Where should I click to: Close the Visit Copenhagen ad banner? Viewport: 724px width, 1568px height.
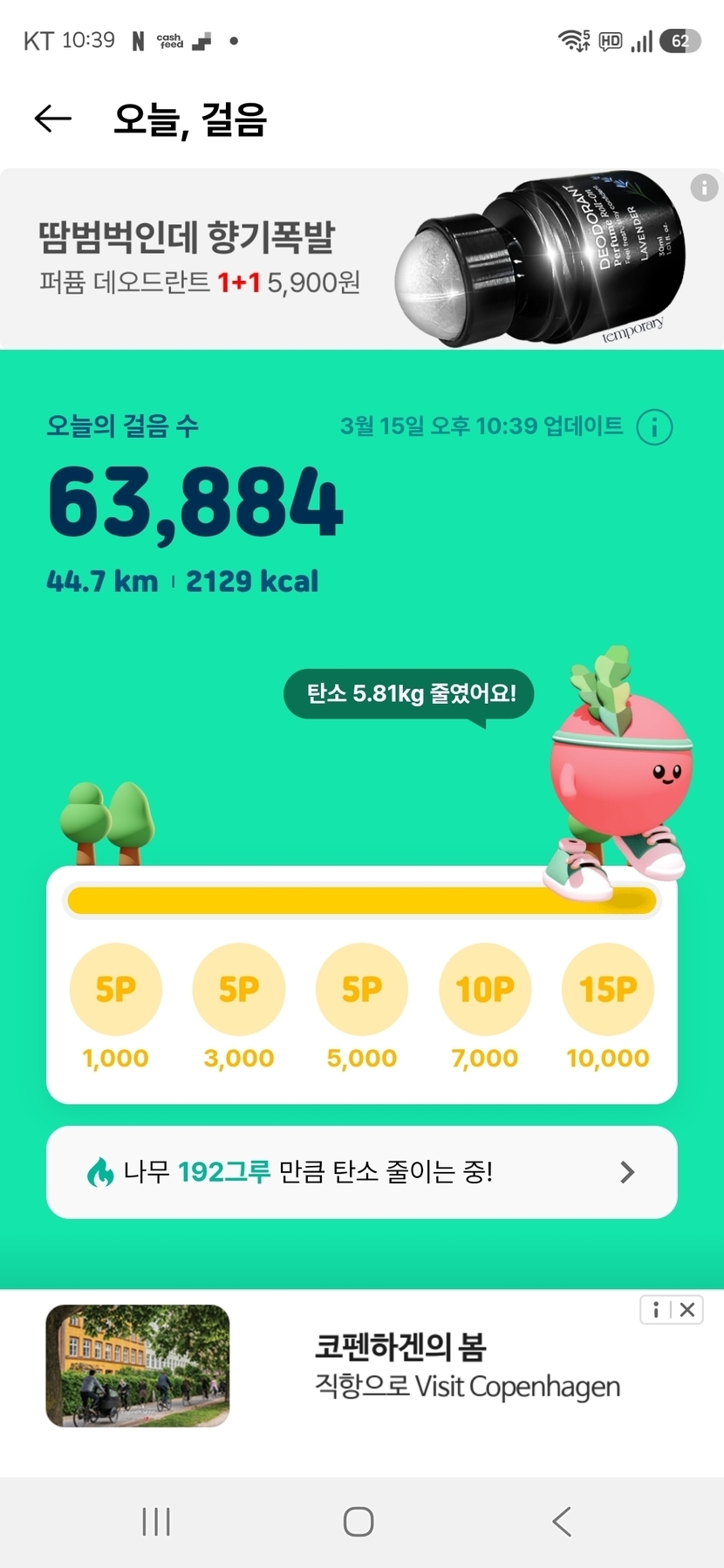click(687, 1309)
